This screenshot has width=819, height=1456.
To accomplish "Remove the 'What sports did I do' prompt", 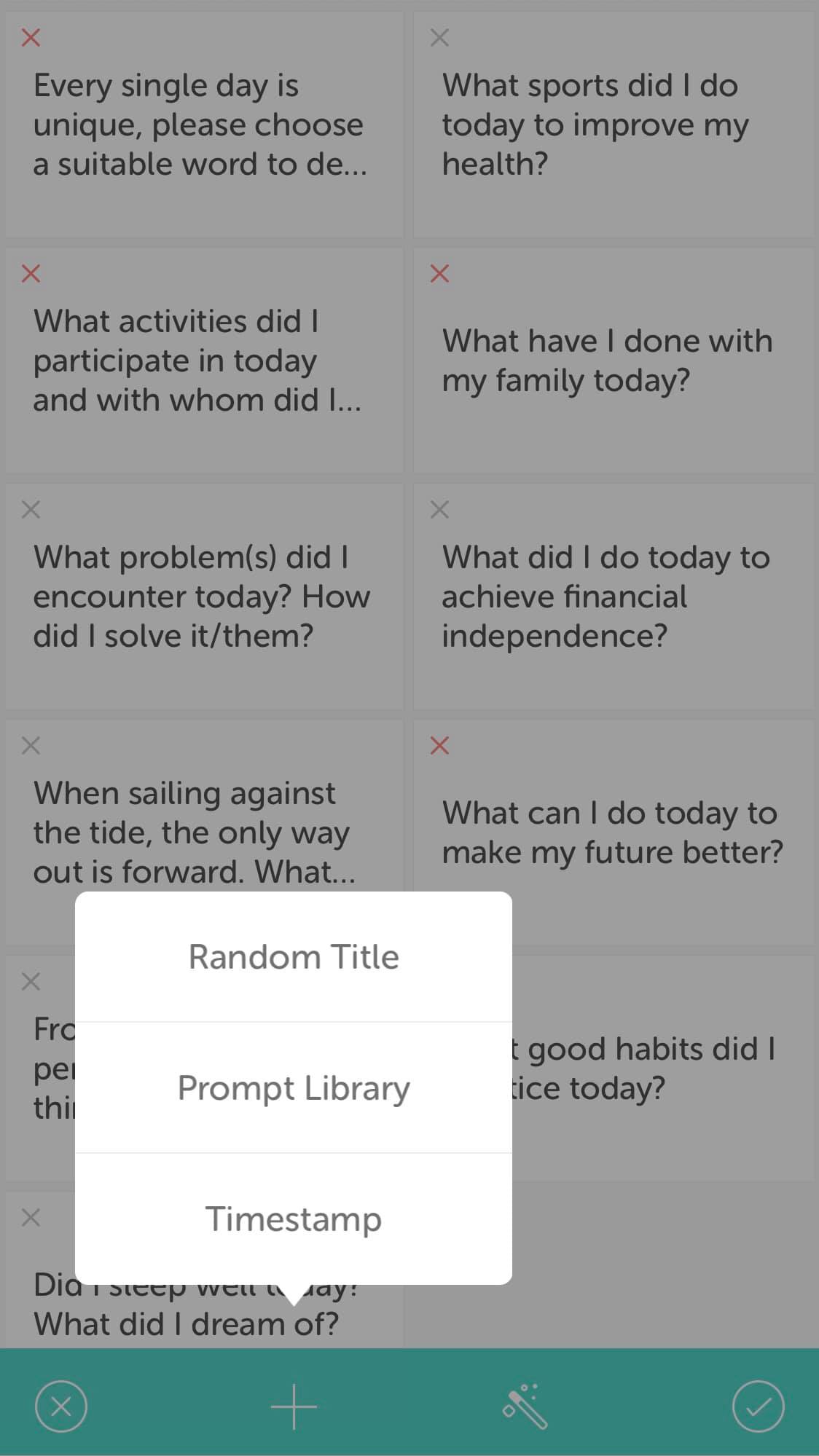I will (x=439, y=37).
